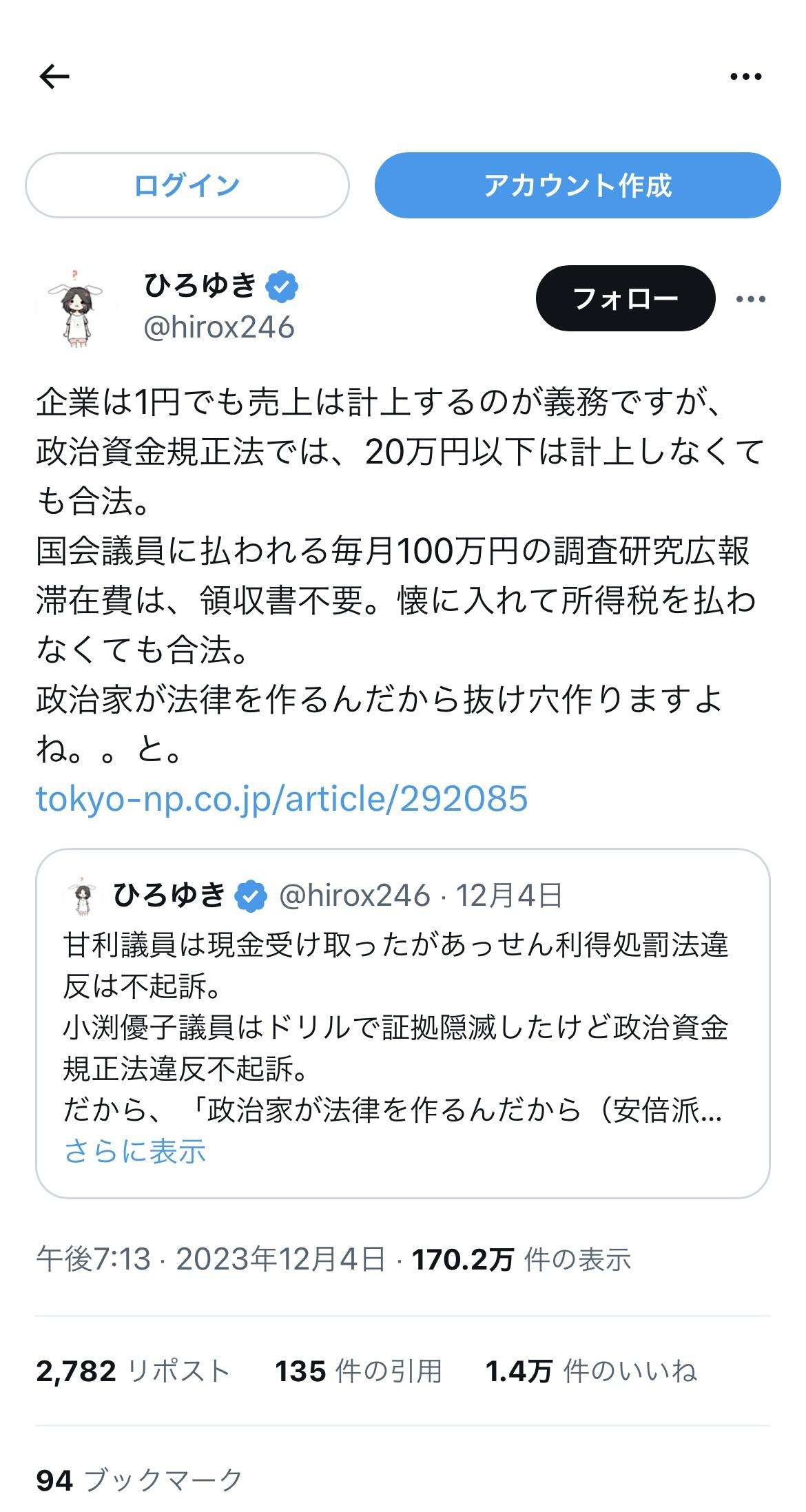This screenshot has height=1512, width=806.
Task: View the 135 quote posts
Action: click(358, 1371)
